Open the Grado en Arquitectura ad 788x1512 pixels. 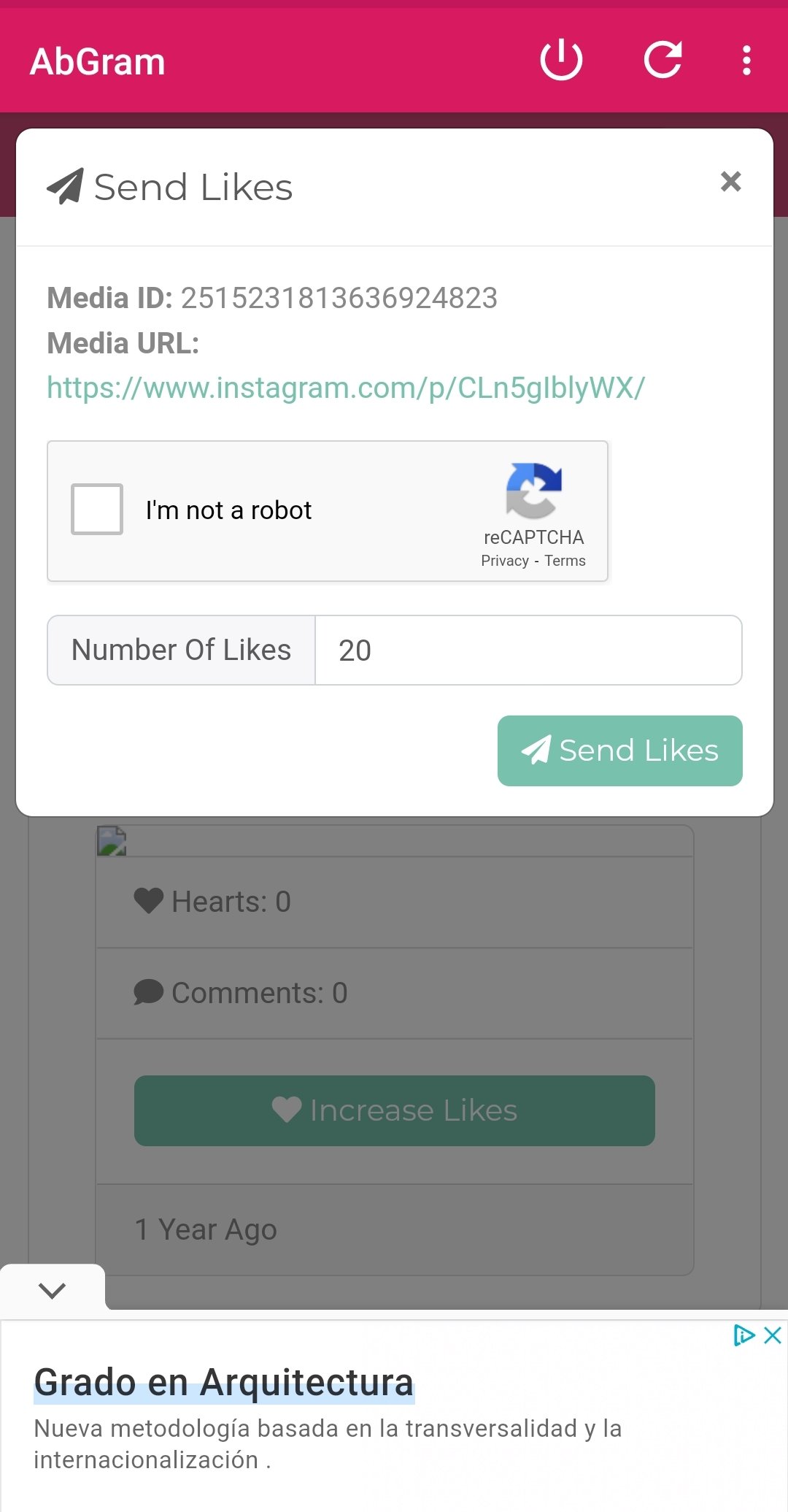coord(223,1382)
